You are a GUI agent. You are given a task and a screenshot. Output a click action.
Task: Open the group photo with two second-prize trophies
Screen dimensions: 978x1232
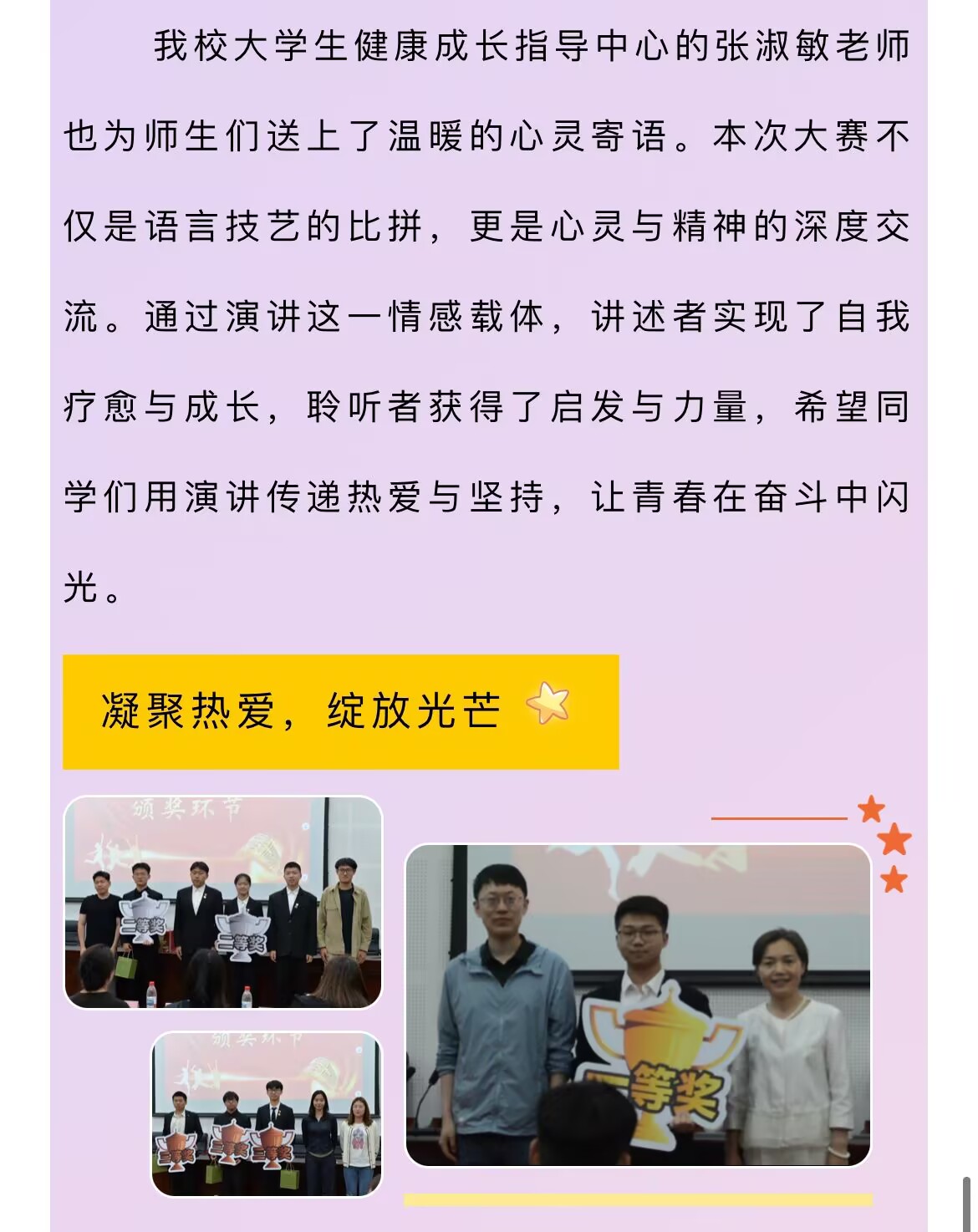(x=223, y=903)
